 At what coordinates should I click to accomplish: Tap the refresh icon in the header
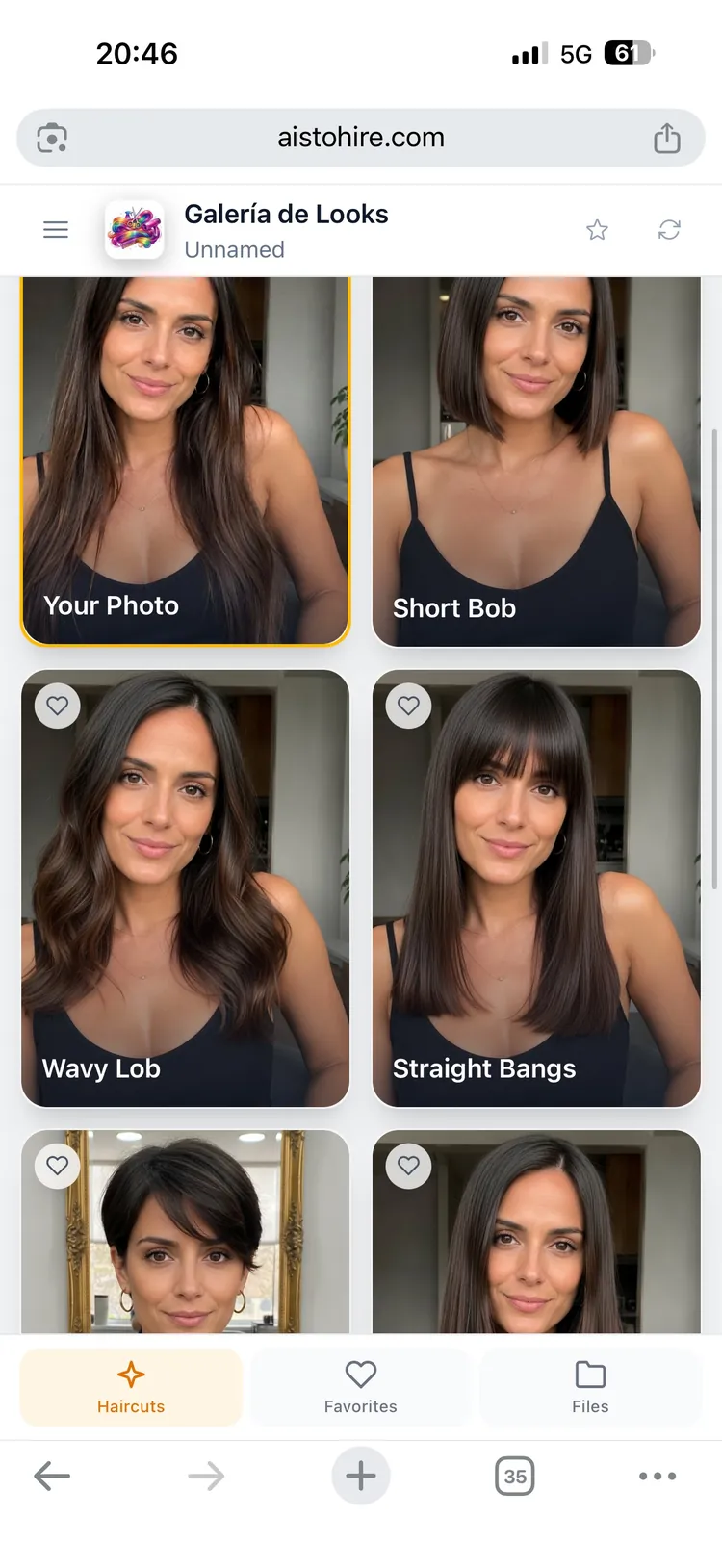669,230
